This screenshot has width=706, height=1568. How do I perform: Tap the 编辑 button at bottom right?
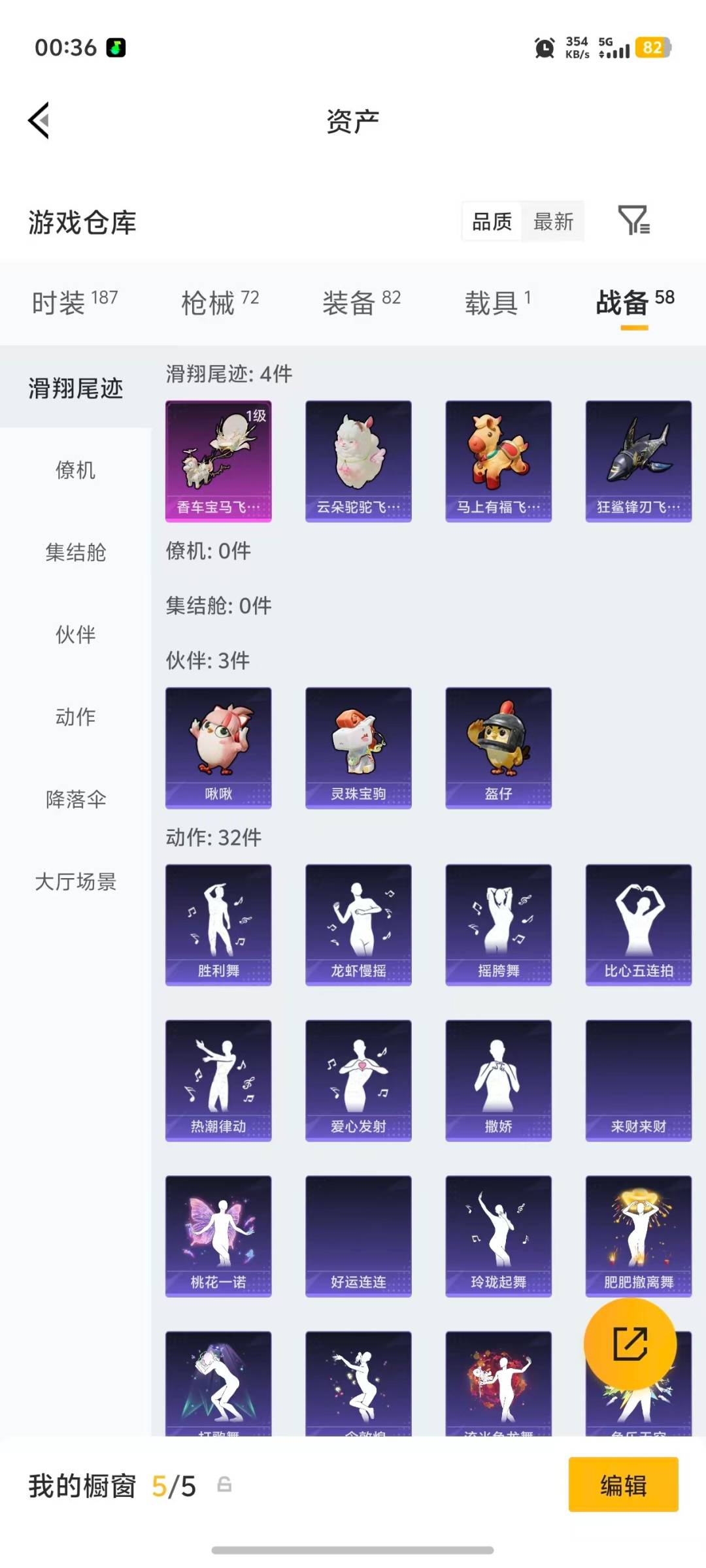[x=623, y=1485]
